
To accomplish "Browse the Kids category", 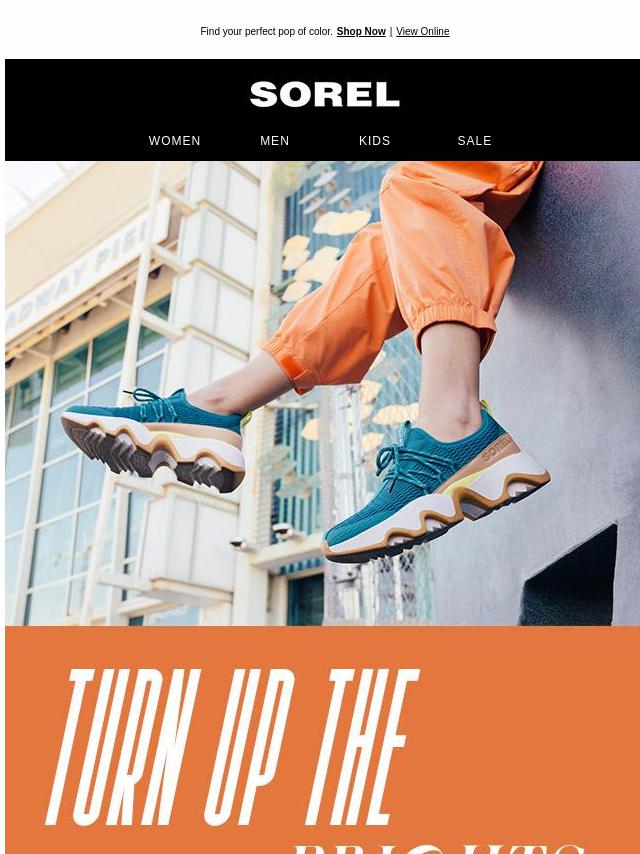I will point(375,141).
